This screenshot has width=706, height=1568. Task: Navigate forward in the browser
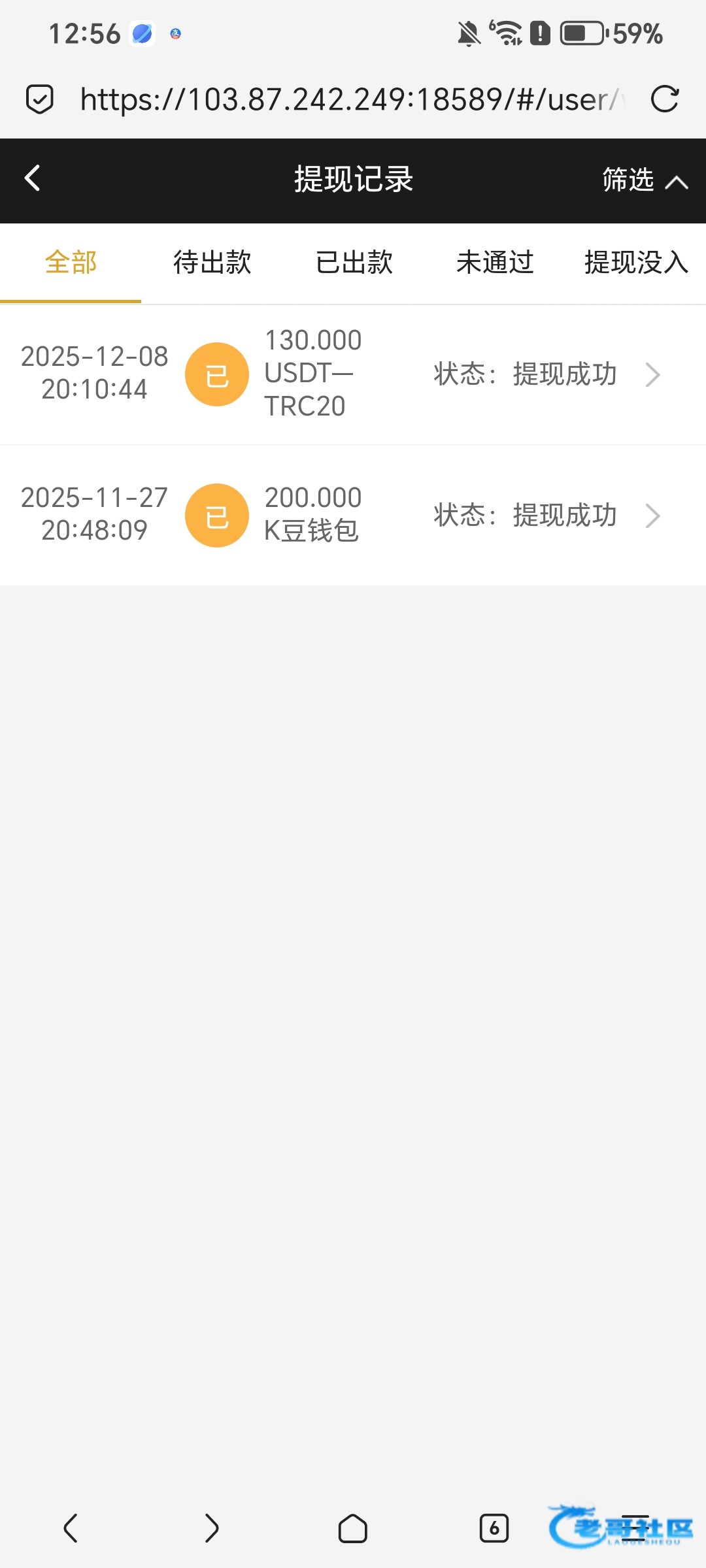coord(211,1528)
